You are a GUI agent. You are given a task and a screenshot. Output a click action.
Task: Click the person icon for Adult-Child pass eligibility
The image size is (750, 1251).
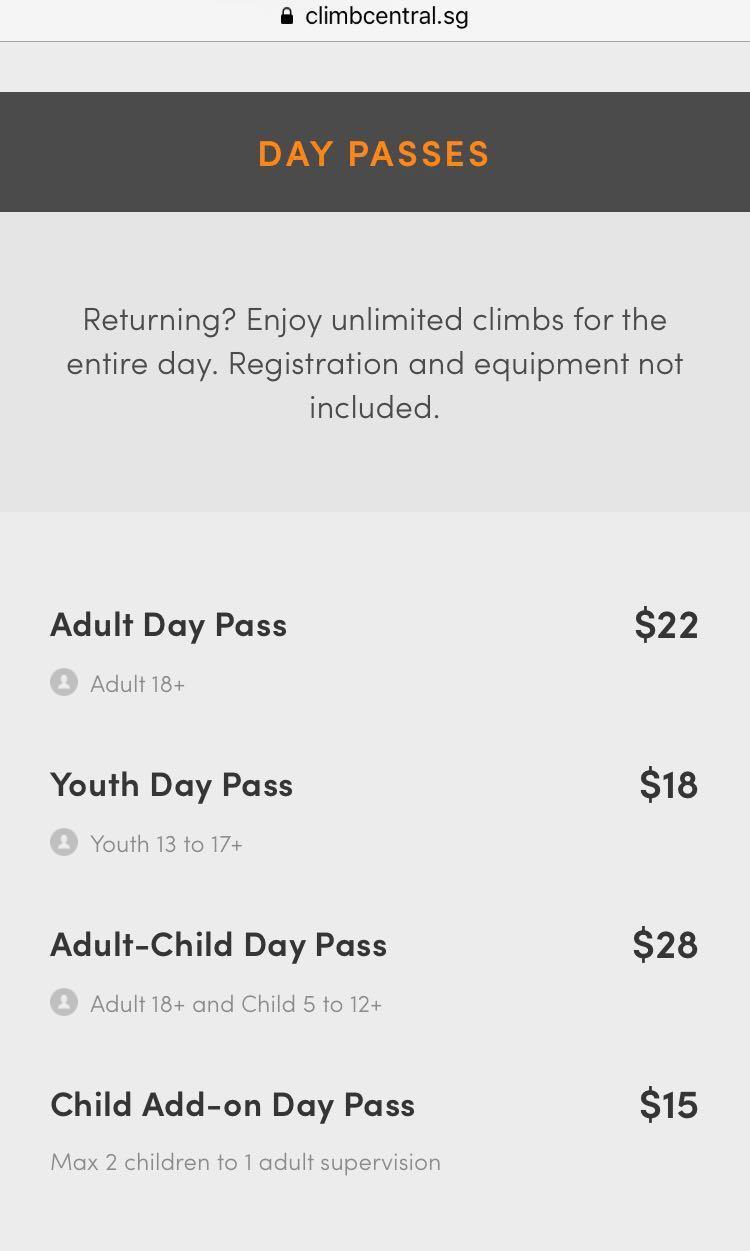[64, 1003]
